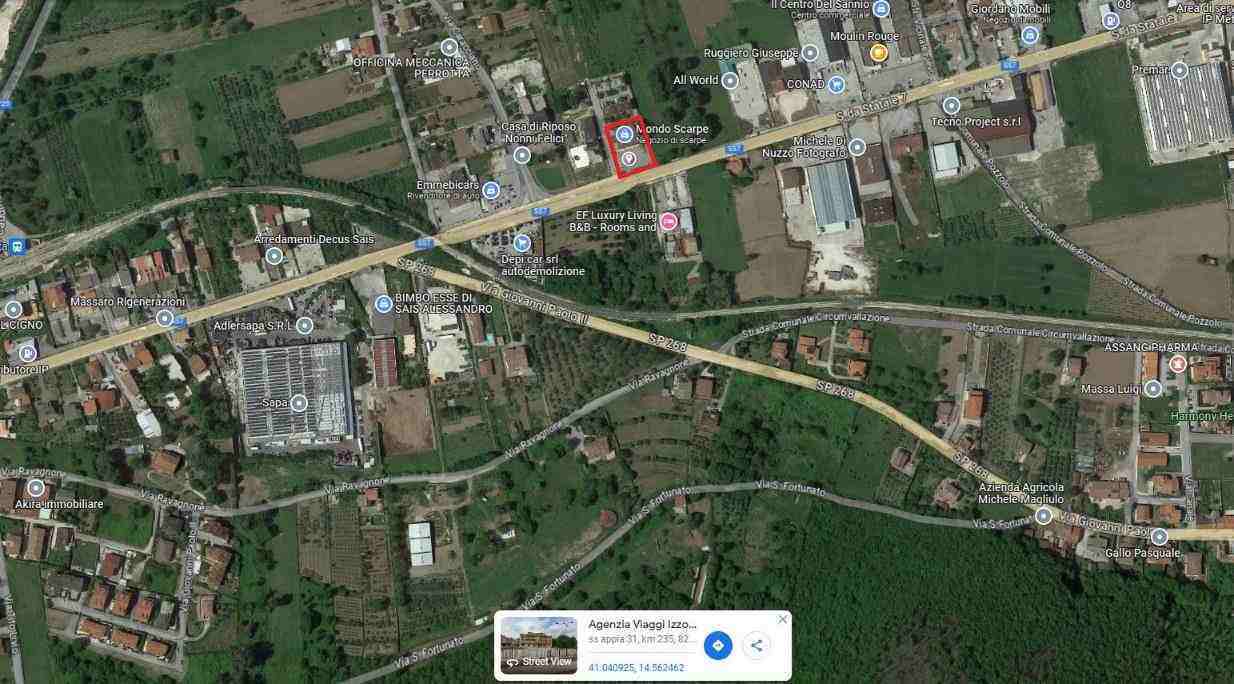Tap the Emmebicars dealership pin
The width and height of the screenshot is (1234, 684).
tap(490, 190)
